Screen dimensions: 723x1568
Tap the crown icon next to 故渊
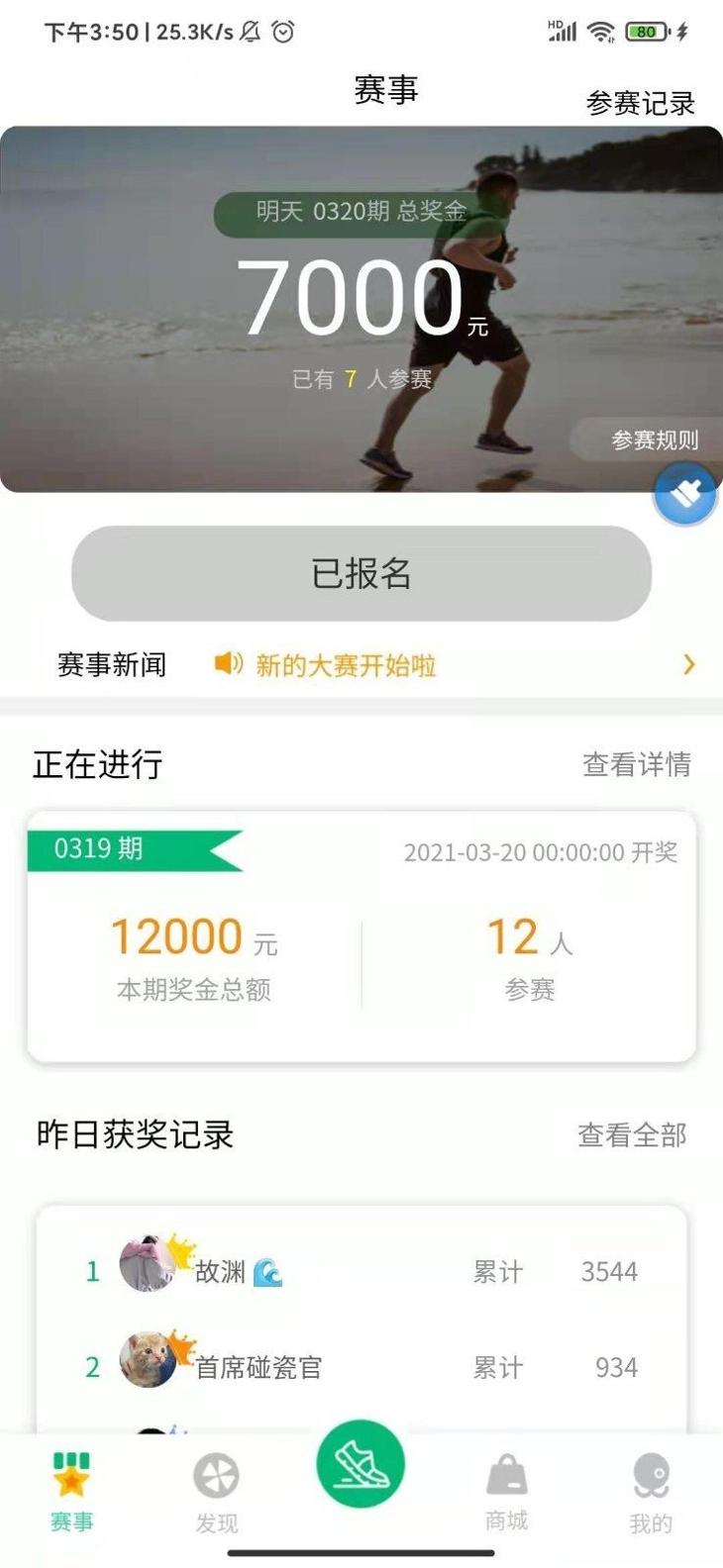coord(180,1253)
